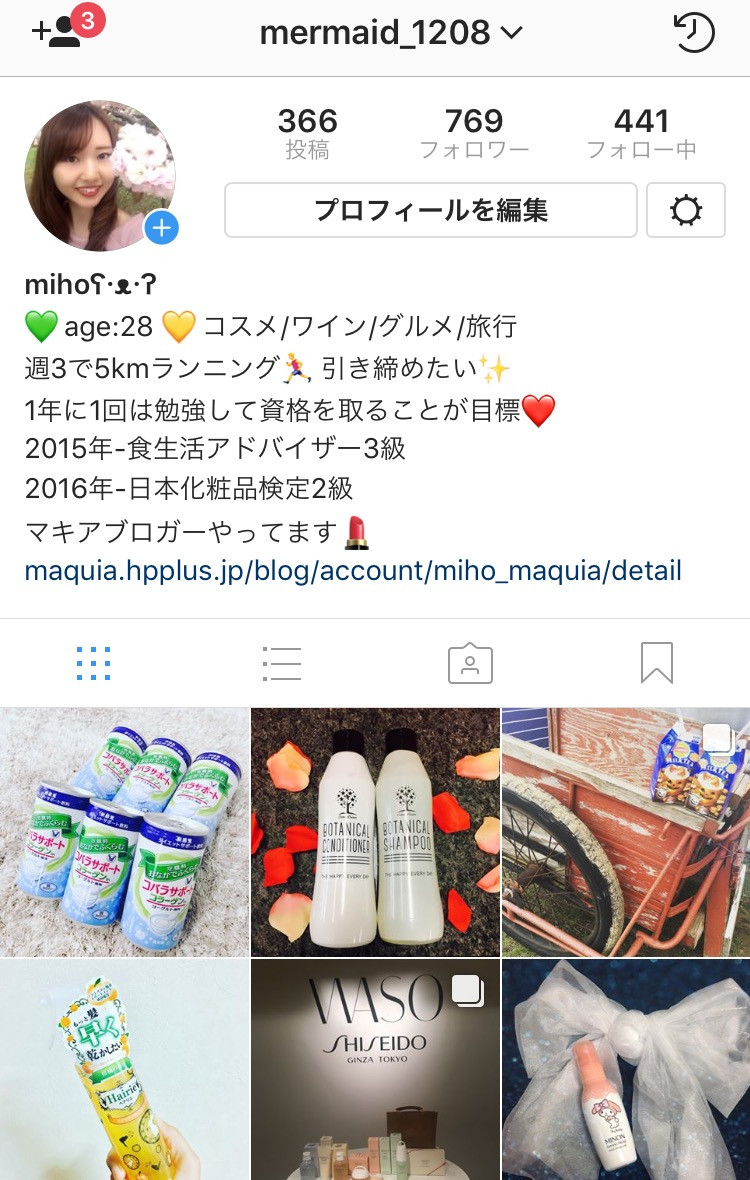
Task: Open settings via the gear icon
Action: [686, 210]
